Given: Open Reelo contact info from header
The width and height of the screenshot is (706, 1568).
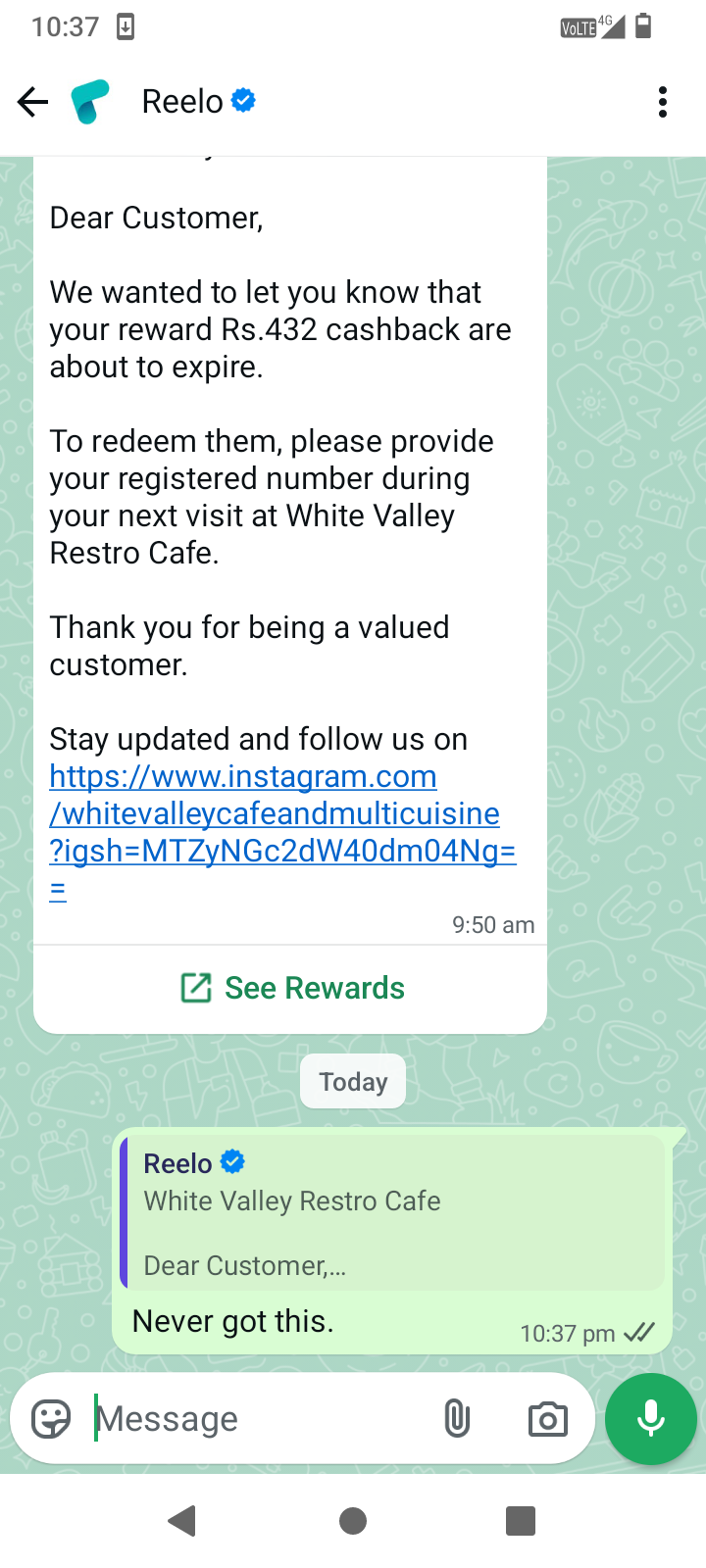Looking at the screenshot, I should point(182,102).
